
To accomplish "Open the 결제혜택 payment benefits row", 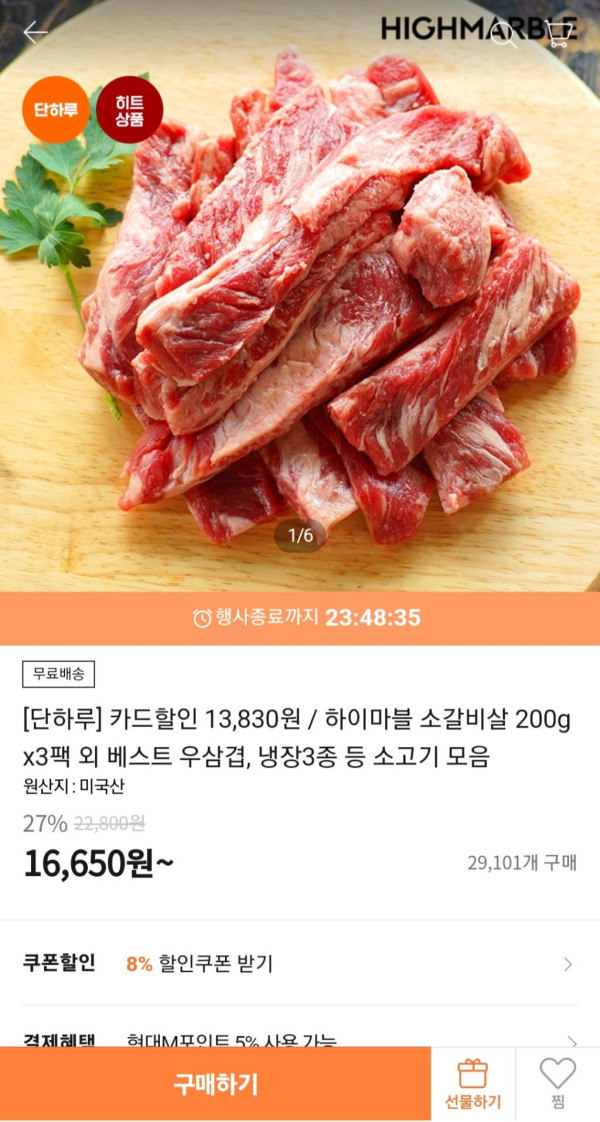I will click(x=300, y=1036).
